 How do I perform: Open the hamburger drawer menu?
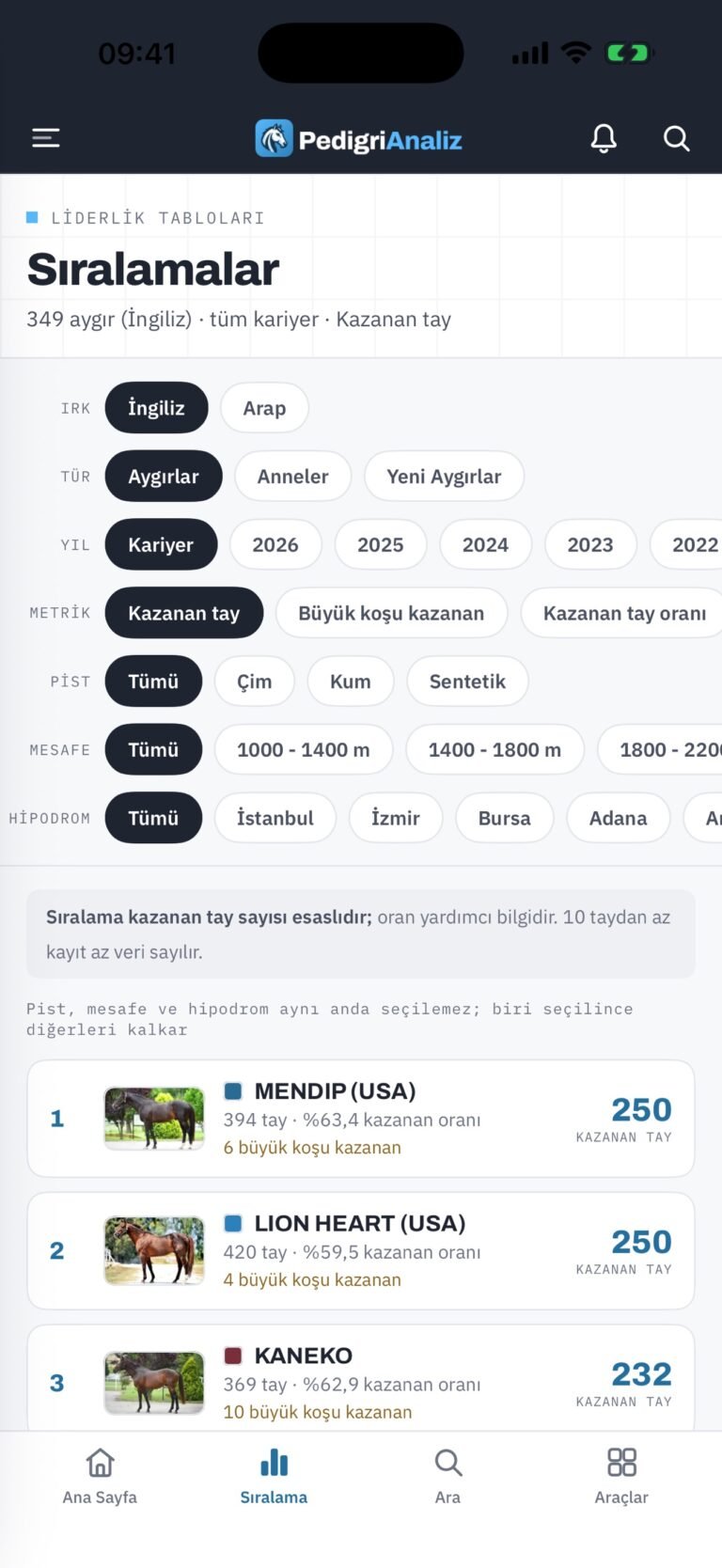[x=45, y=139]
